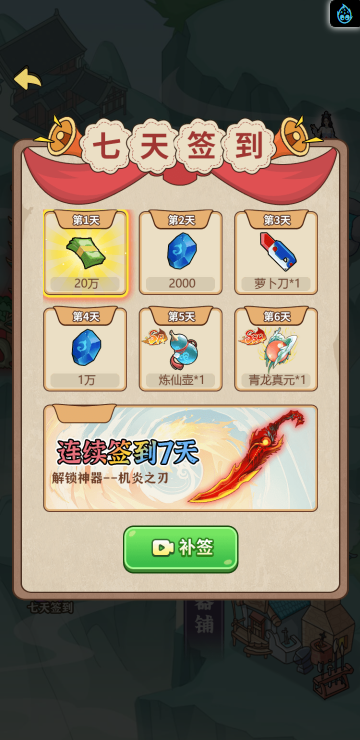The height and width of the screenshot is (740, 360).
Task: Claim the Day 1 reward of 20万 cash
Action: click(85, 252)
